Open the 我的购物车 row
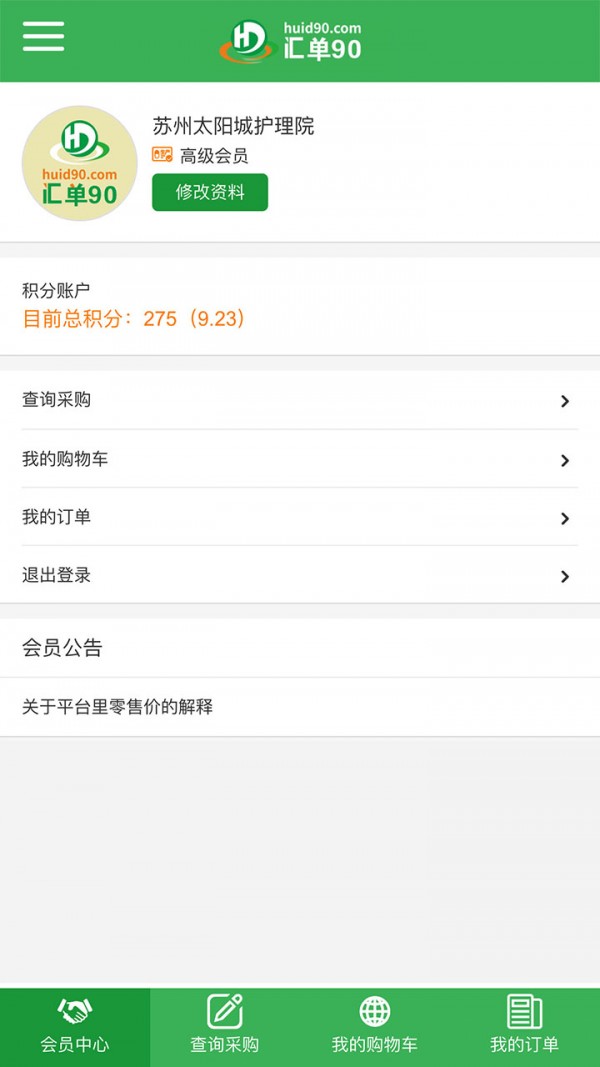Viewport: 600px width, 1067px height. coord(300,459)
